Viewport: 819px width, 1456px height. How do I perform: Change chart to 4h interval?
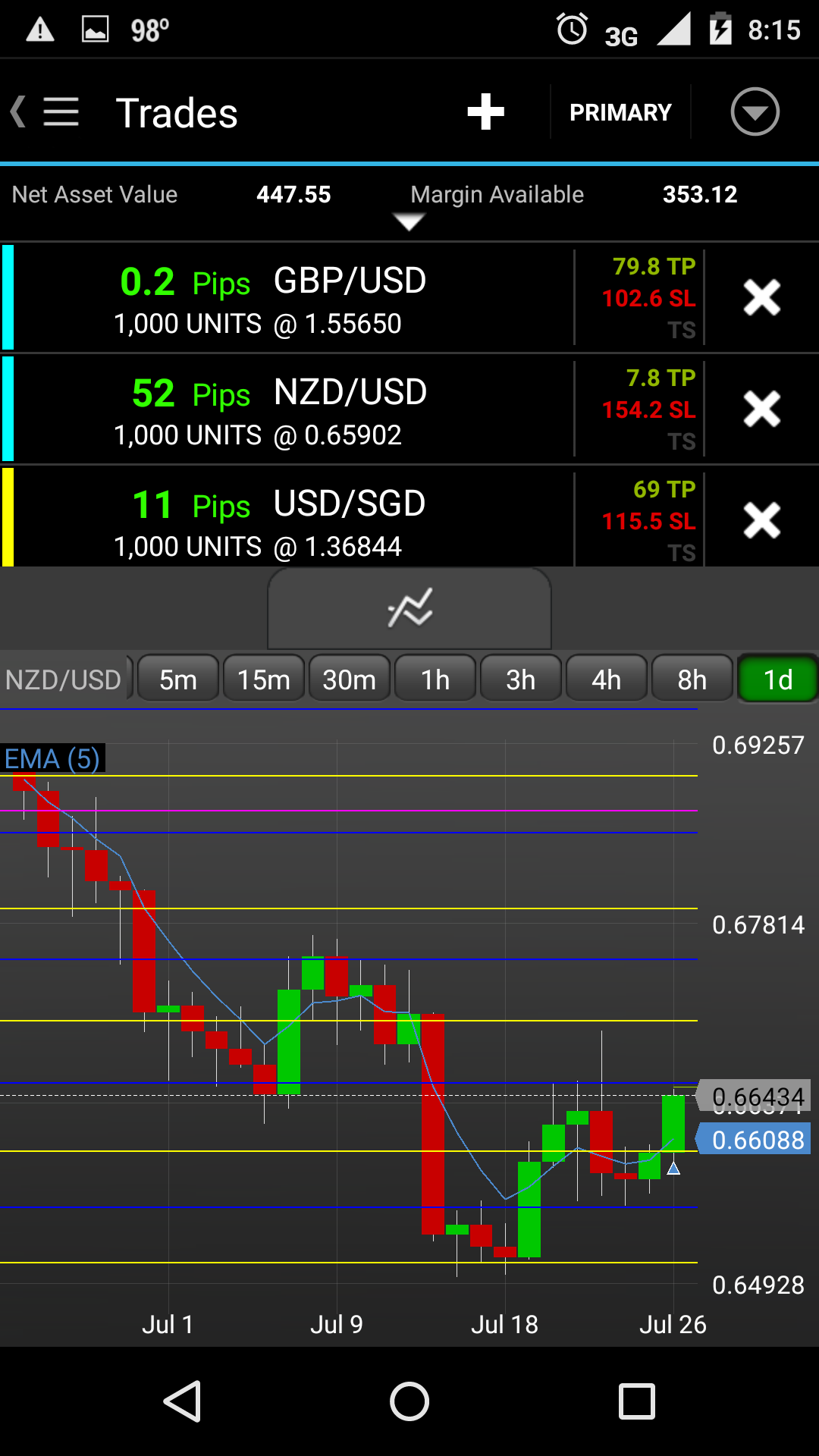607,679
